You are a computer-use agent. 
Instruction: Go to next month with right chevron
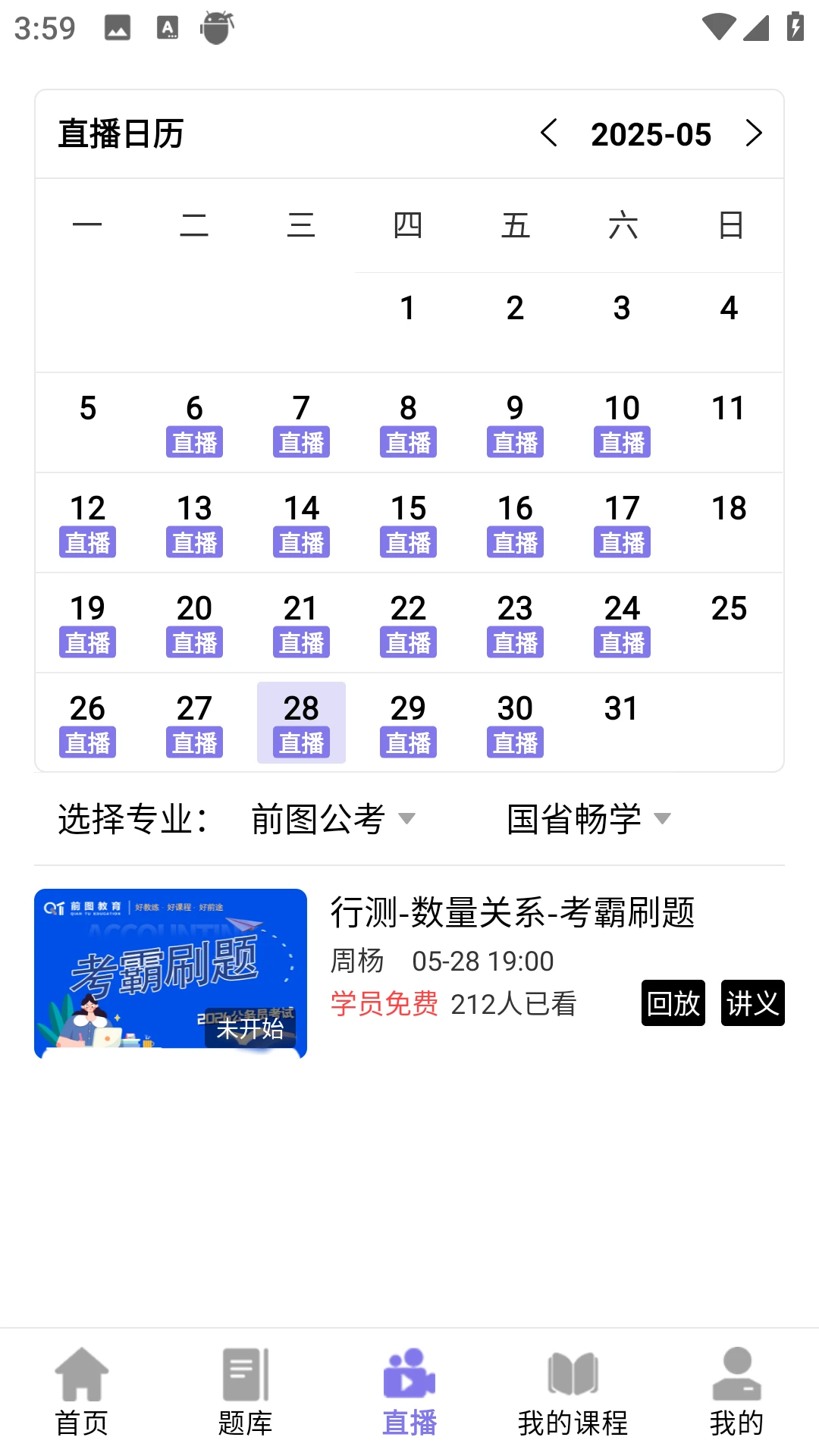[x=755, y=133]
